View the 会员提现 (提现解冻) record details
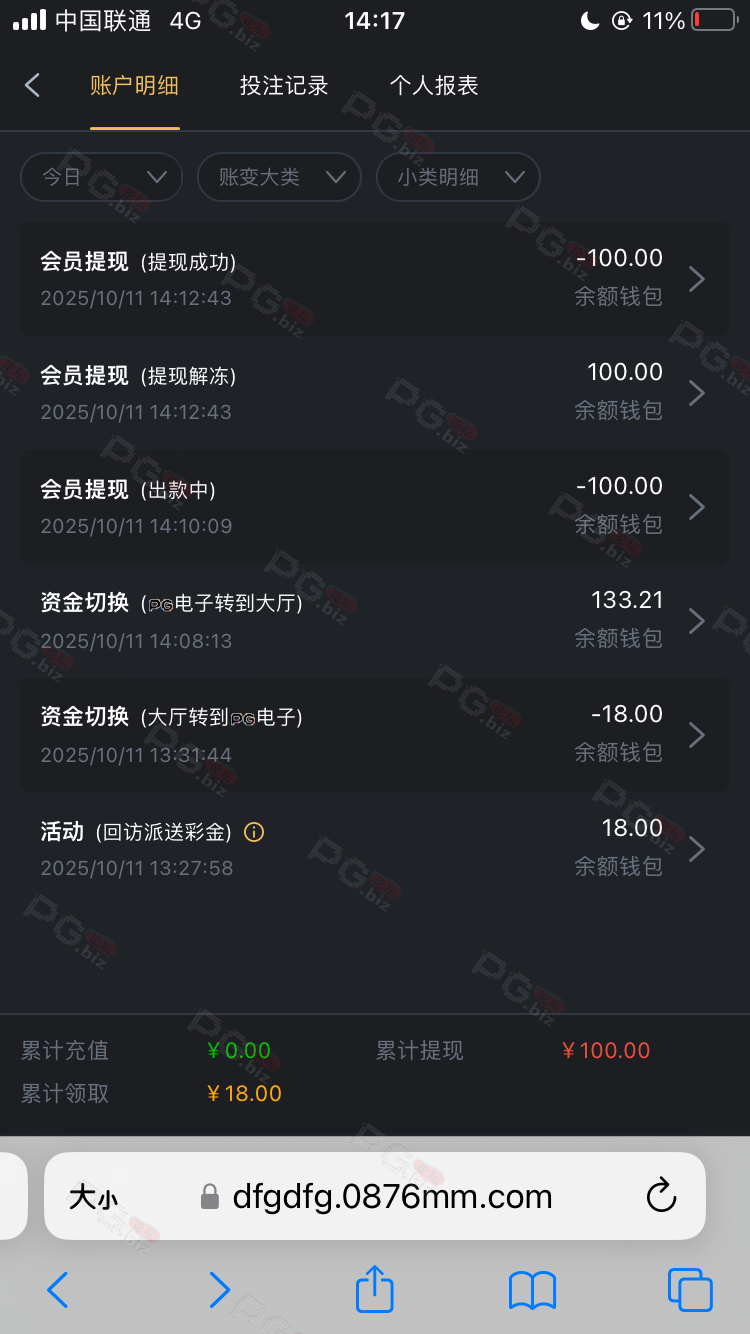The image size is (750, 1334). [x=374, y=392]
